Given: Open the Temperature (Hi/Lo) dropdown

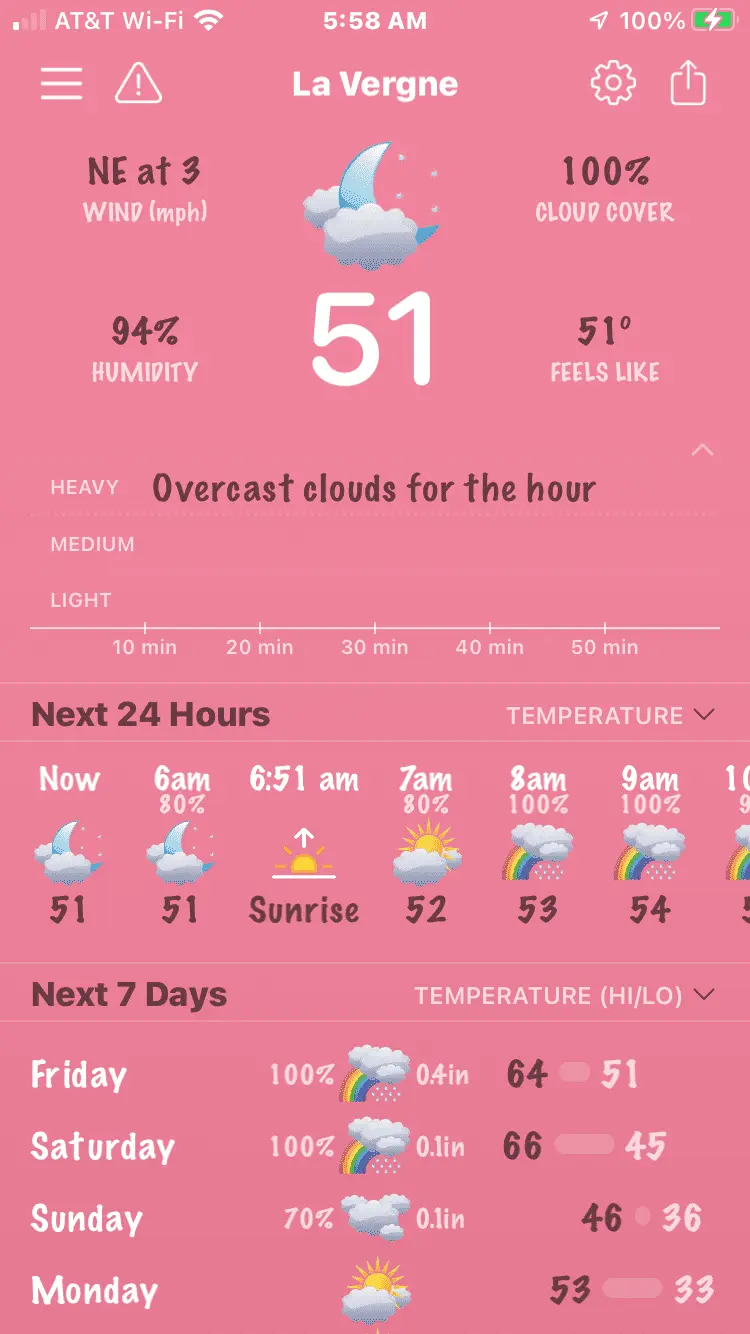Looking at the screenshot, I should (565, 996).
